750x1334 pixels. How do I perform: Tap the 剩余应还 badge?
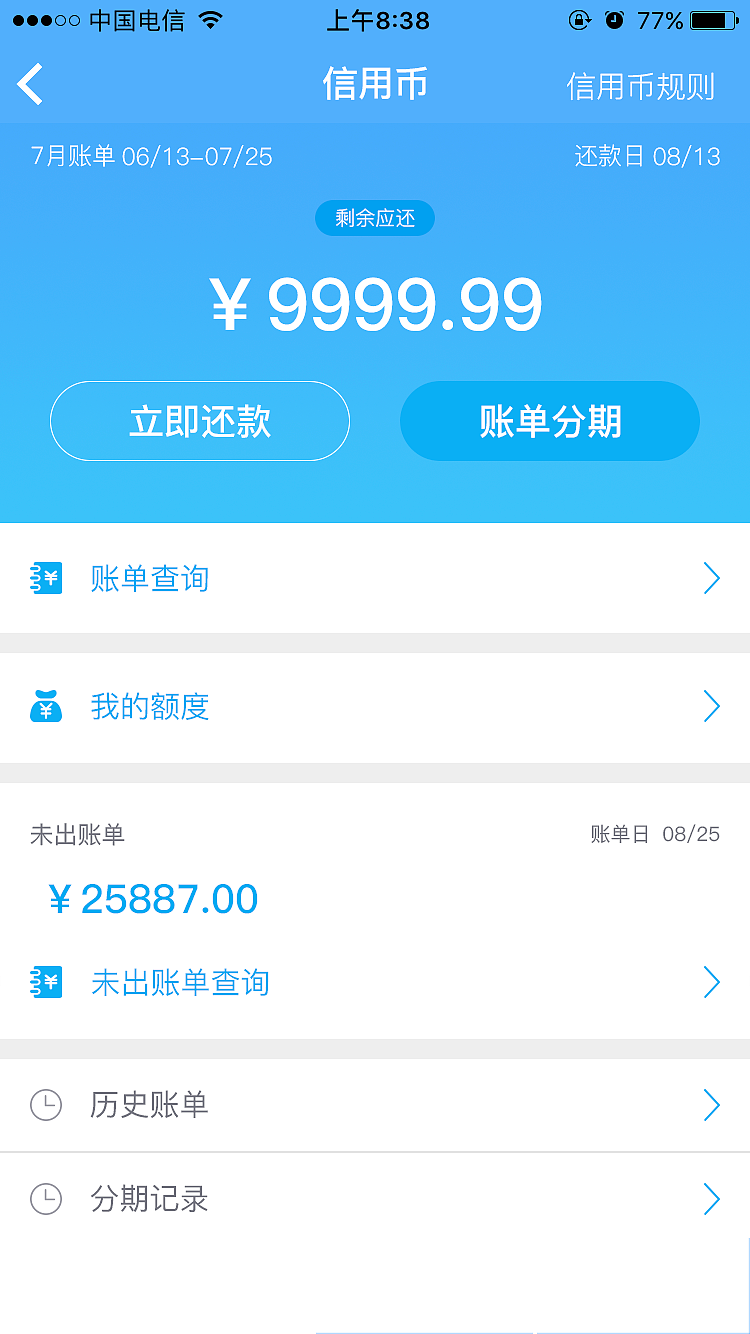tap(375, 218)
